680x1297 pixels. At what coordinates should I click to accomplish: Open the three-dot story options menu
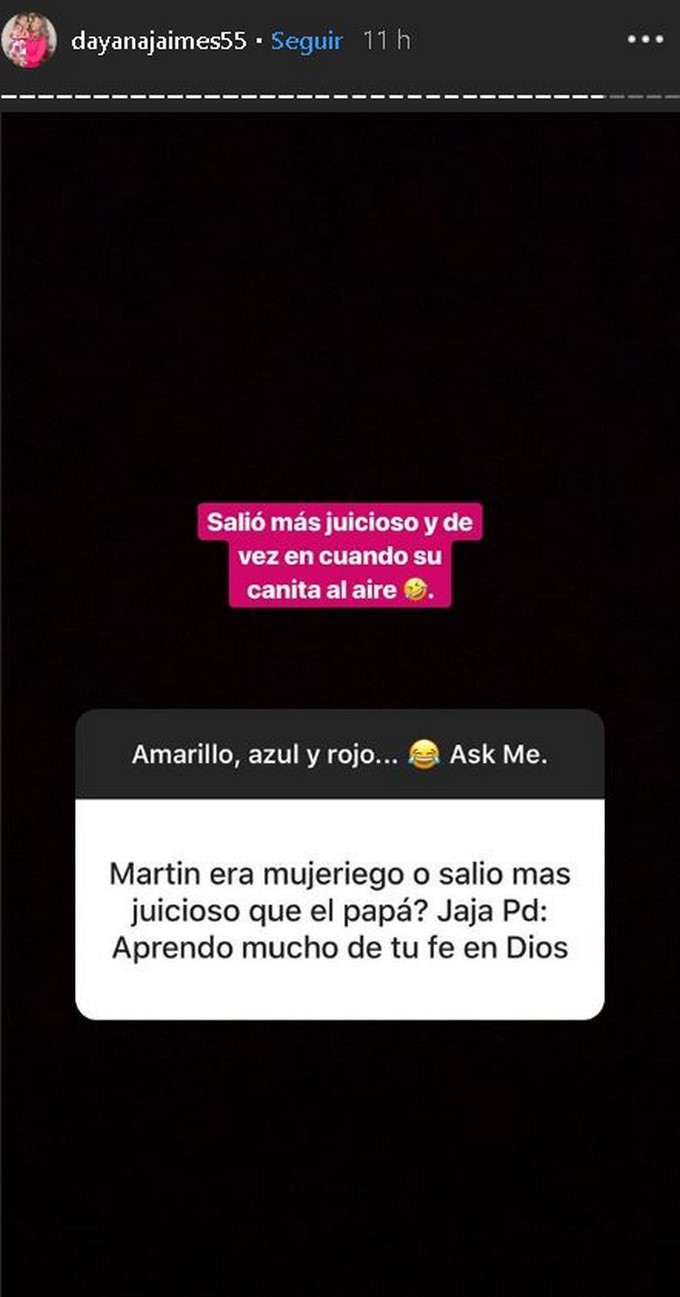click(644, 40)
